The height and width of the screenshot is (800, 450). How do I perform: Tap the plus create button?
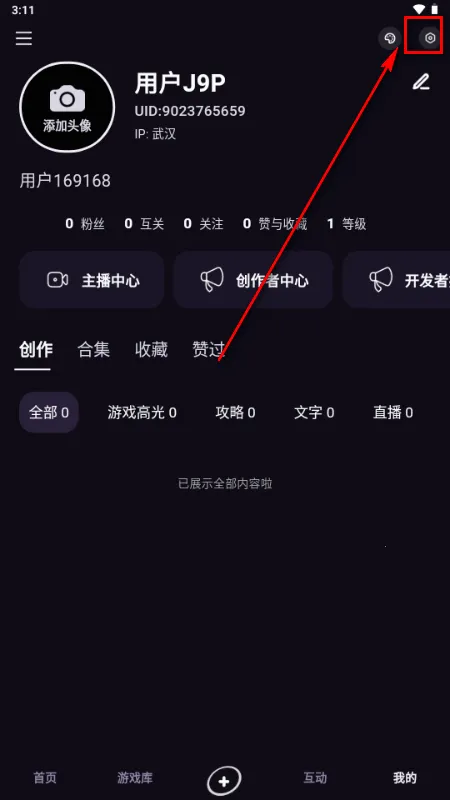[x=224, y=781]
